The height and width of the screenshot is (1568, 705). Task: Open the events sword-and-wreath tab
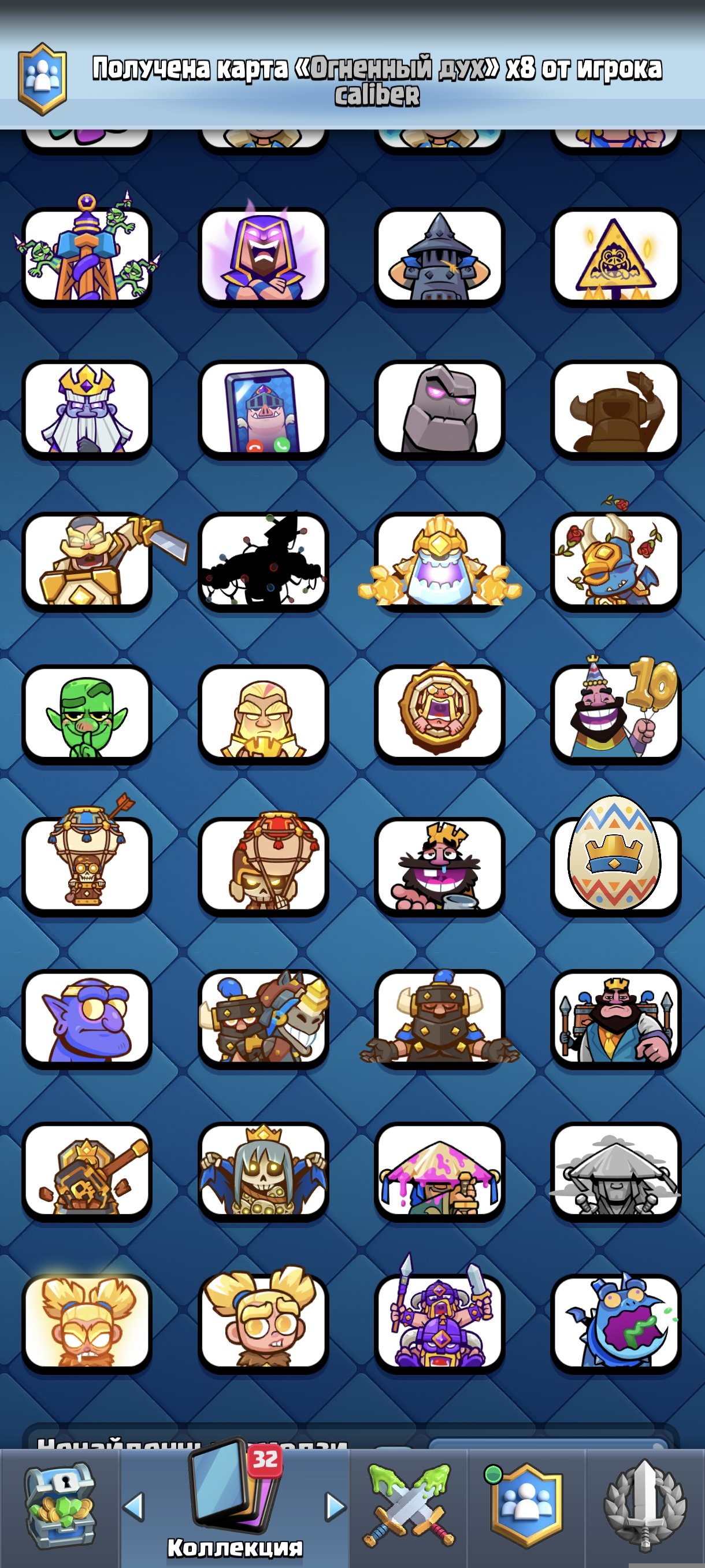645,1508
